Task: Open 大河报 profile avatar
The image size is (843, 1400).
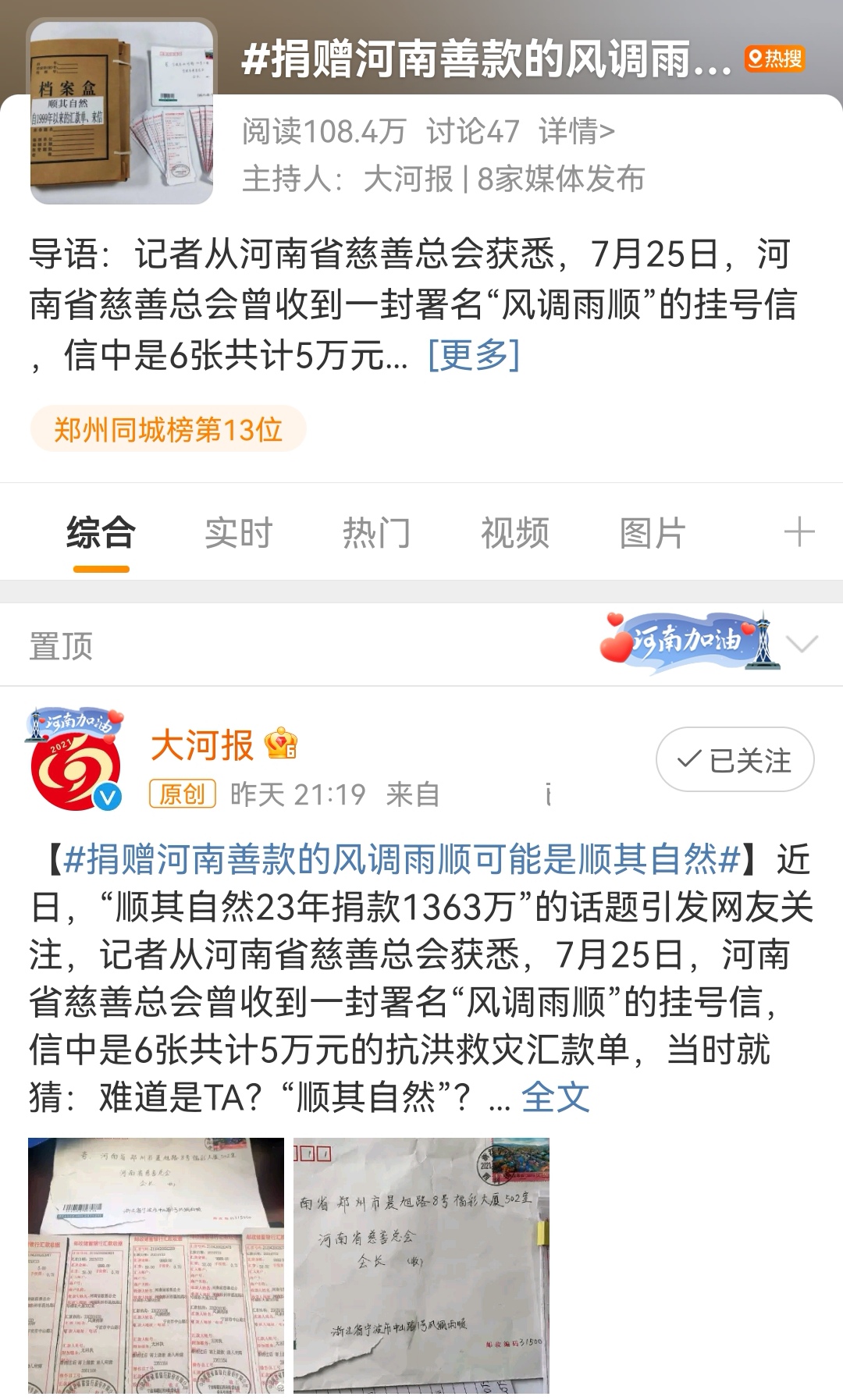Action: pos(76,760)
